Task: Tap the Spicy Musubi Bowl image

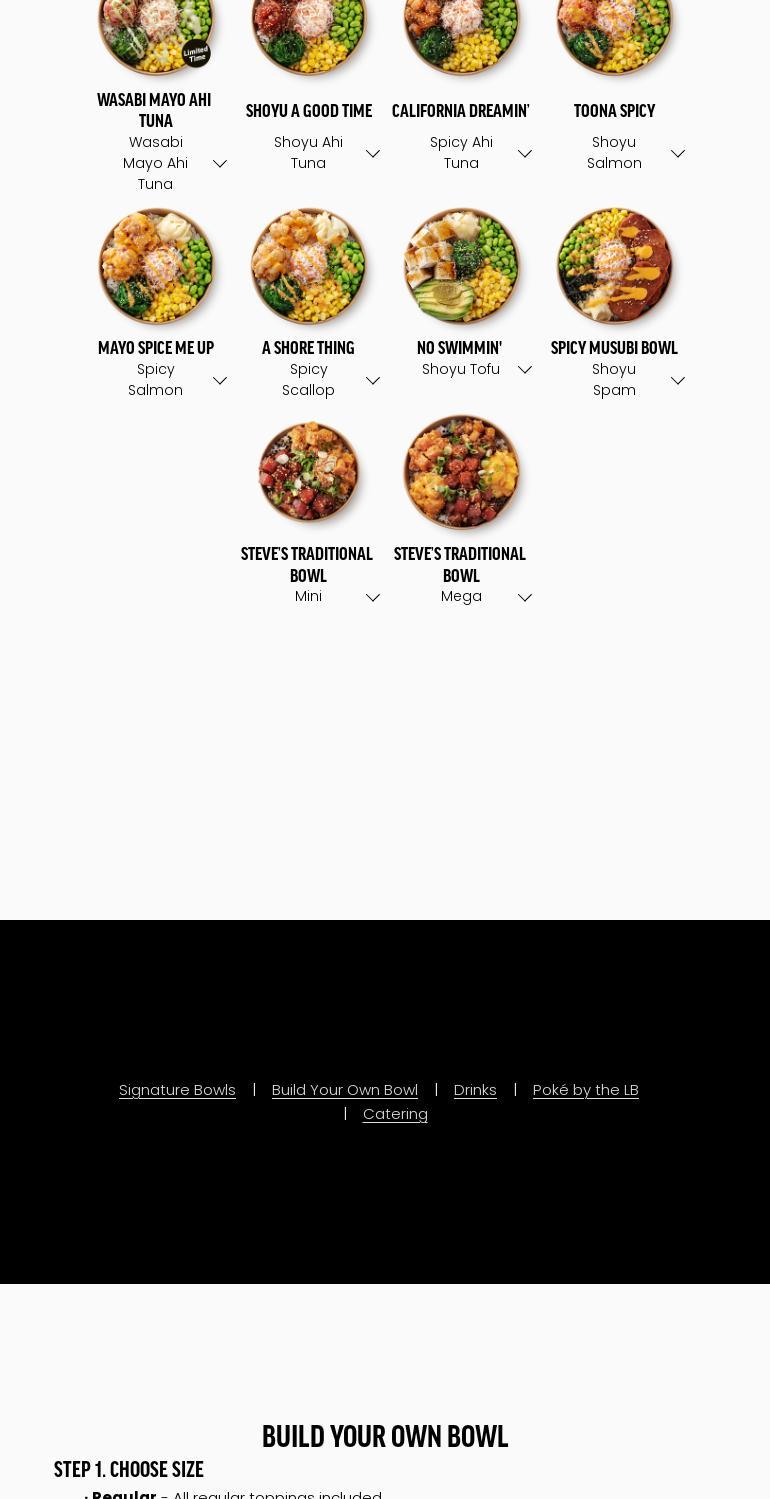Action: (x=614, y=266)
